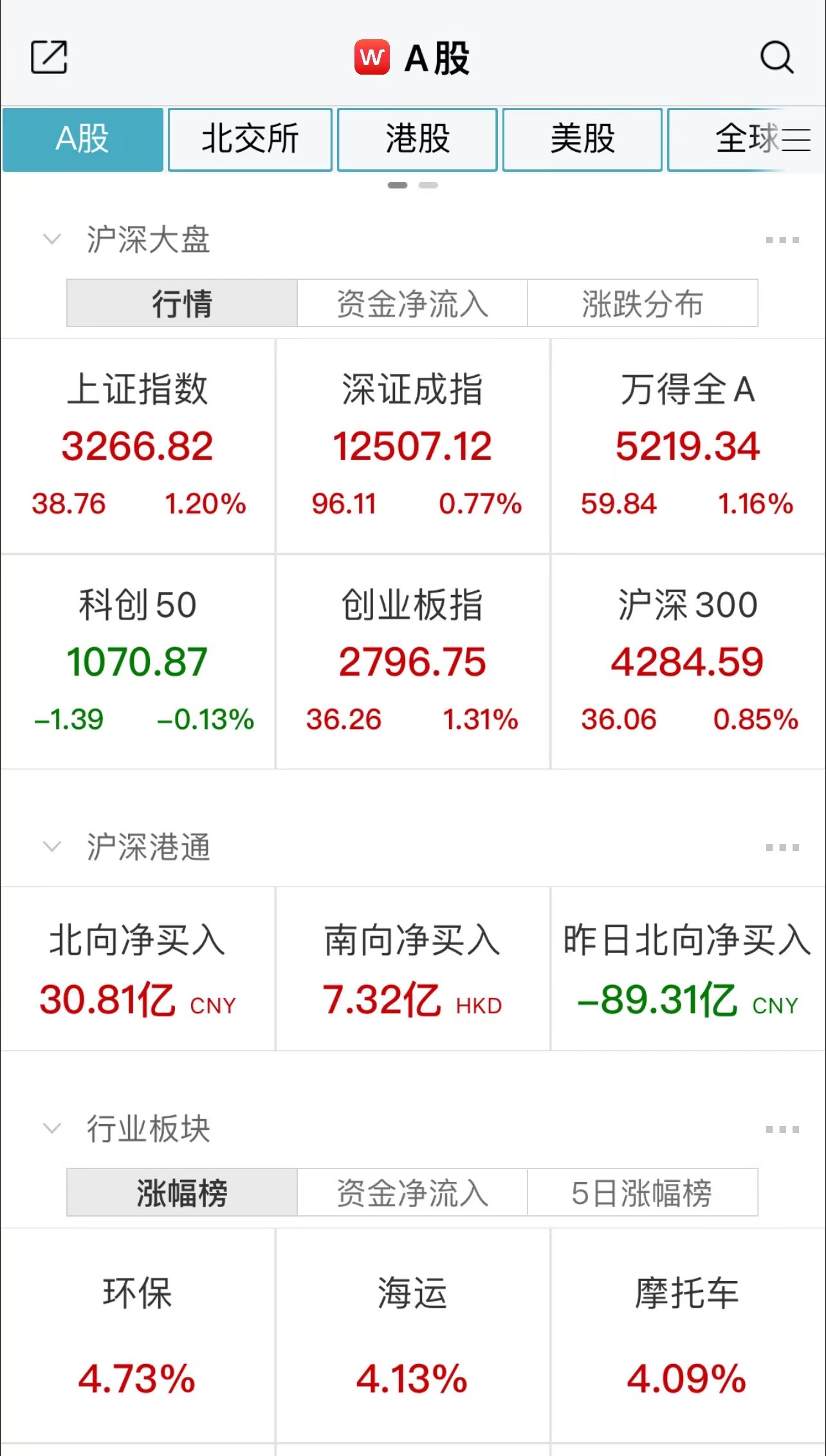Open more options for 行业板块
The height and width of the screenshot is (1456, 826).
[x=782, y=1129]
